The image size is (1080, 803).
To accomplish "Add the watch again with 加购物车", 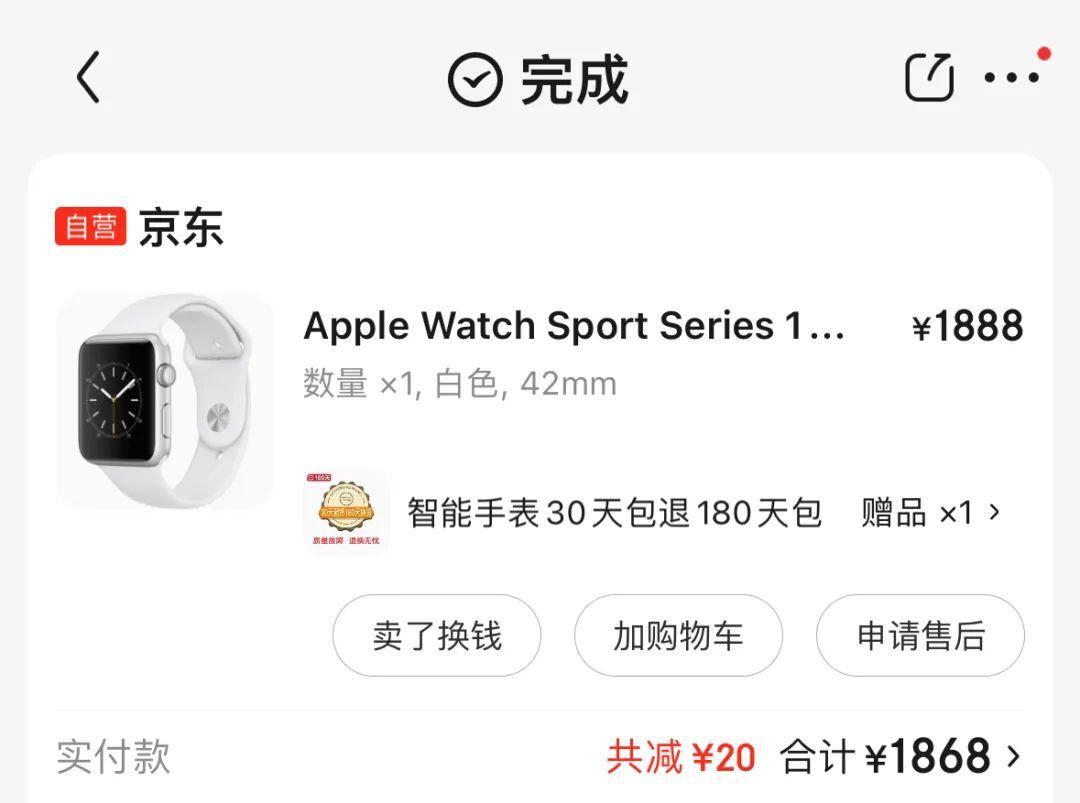I will (x=678, y=636).
